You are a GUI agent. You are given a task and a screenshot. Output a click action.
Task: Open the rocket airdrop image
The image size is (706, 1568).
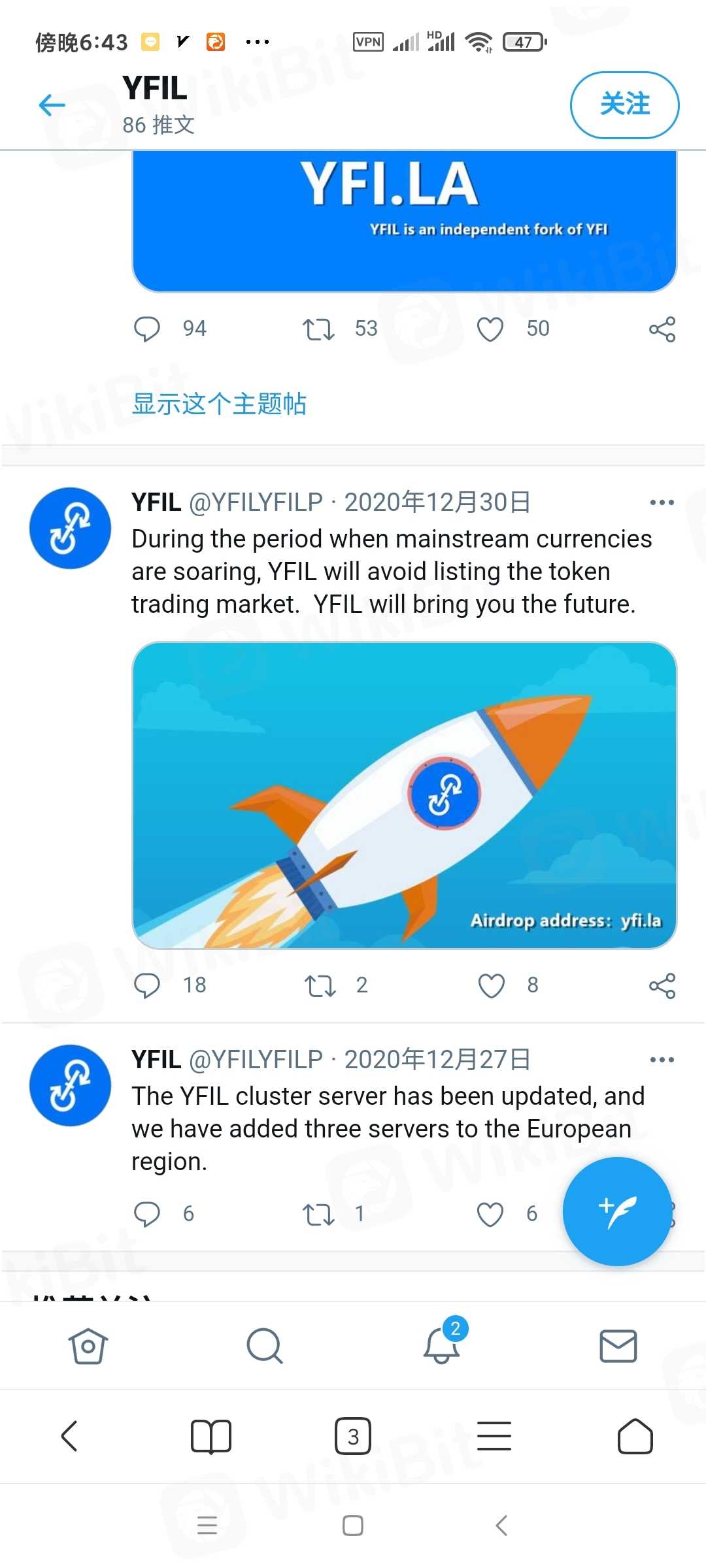point(404,794)
